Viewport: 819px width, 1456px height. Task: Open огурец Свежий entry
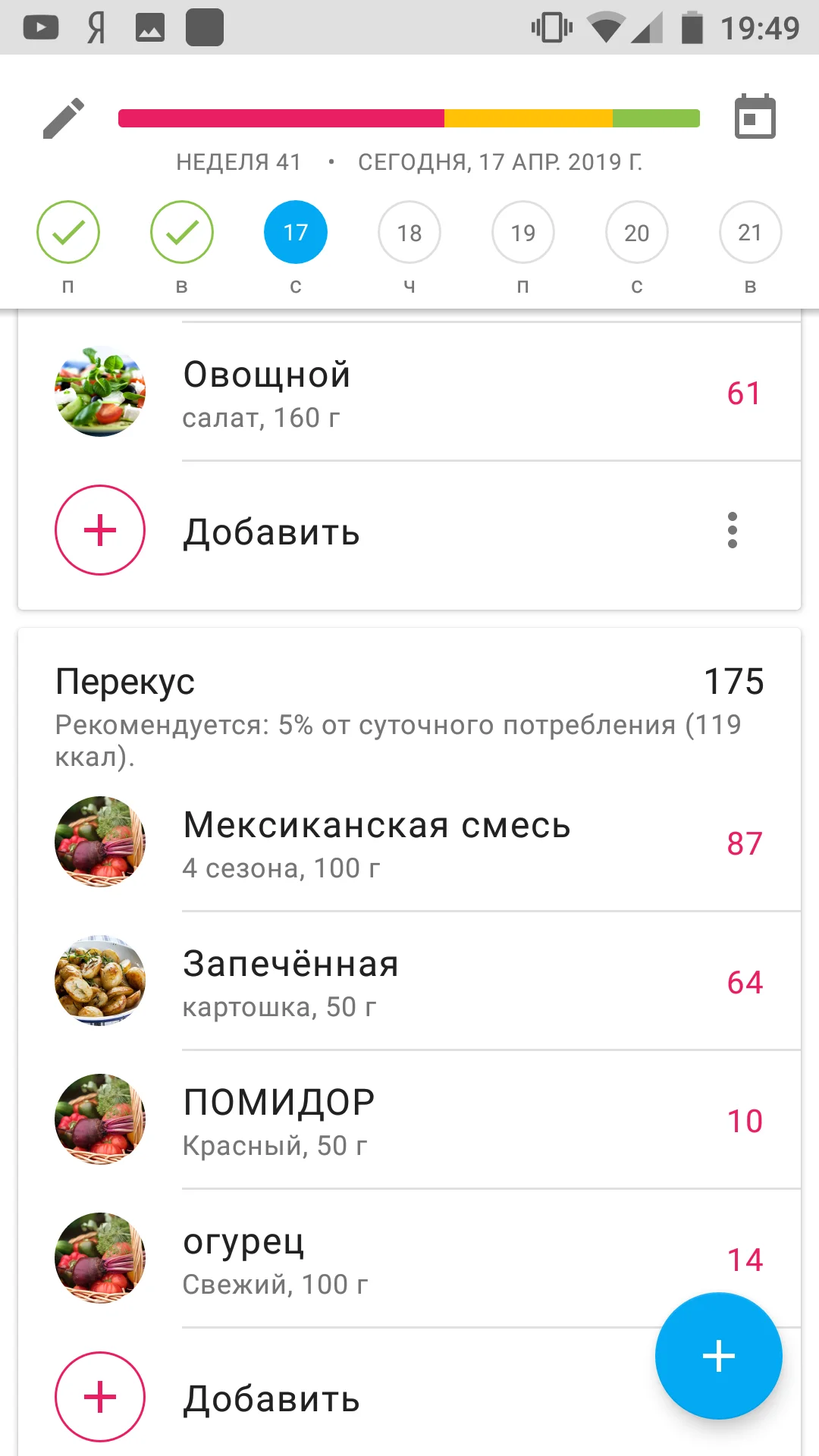[x=409, y=1259]
